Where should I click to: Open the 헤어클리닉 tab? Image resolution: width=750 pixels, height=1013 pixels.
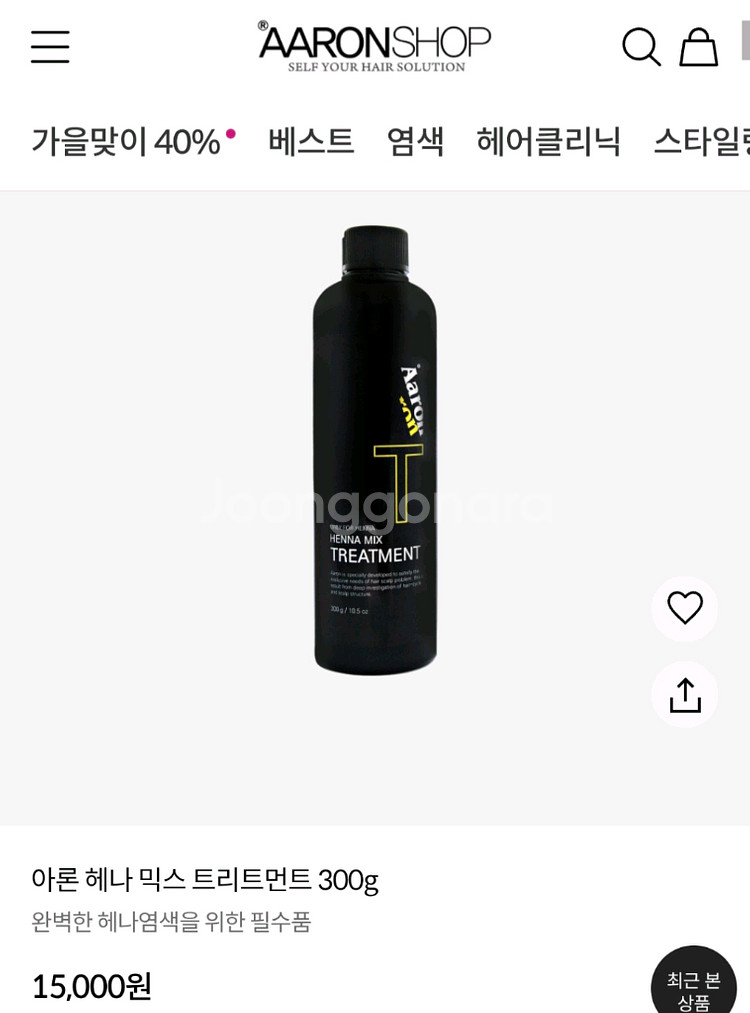[548, 141]
